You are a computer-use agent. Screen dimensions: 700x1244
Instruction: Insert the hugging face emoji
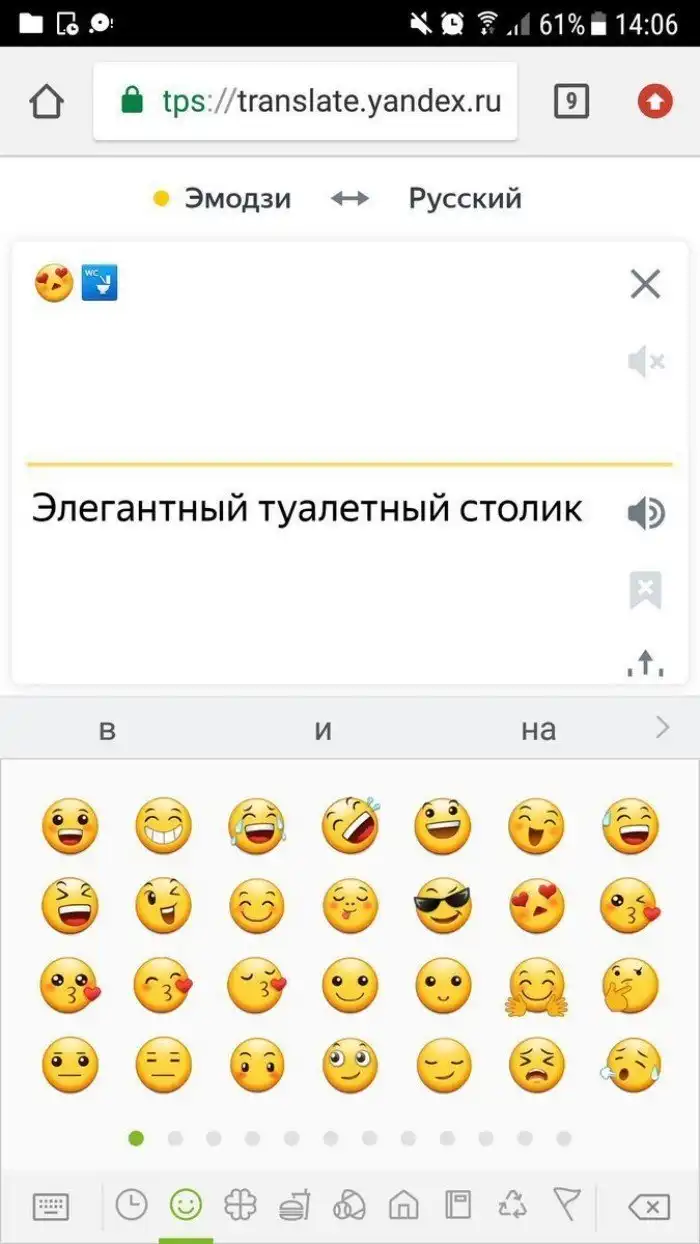(536, 985)
